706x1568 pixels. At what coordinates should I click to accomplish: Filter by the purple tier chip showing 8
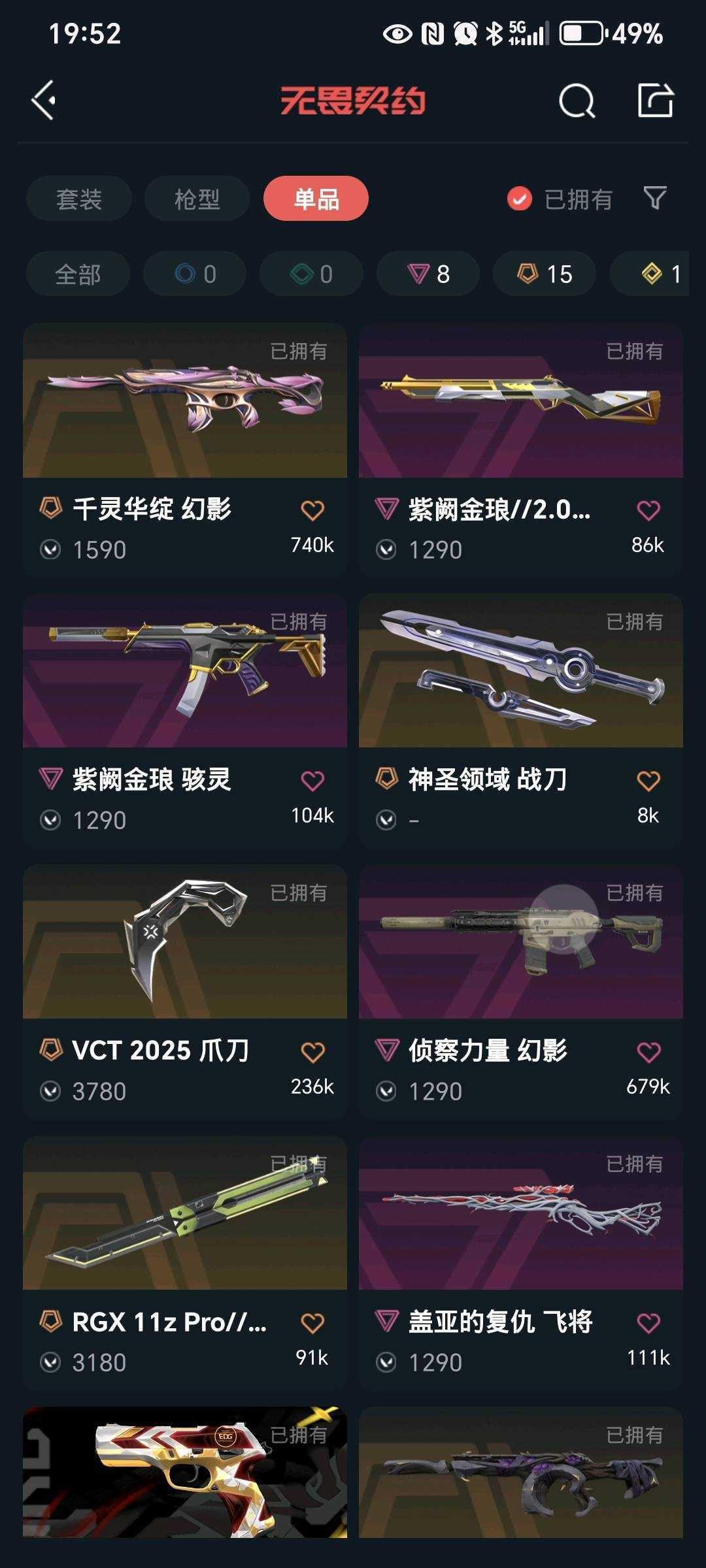click(x=428, y=274)
